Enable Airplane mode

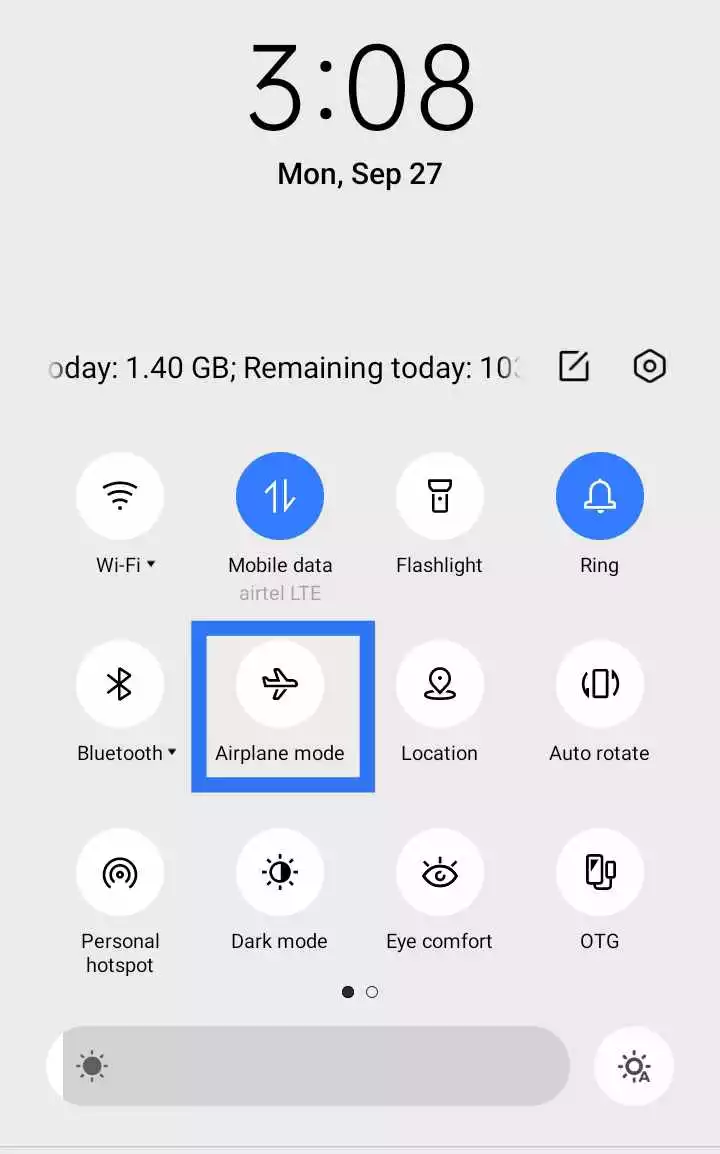tap(280, 684)
